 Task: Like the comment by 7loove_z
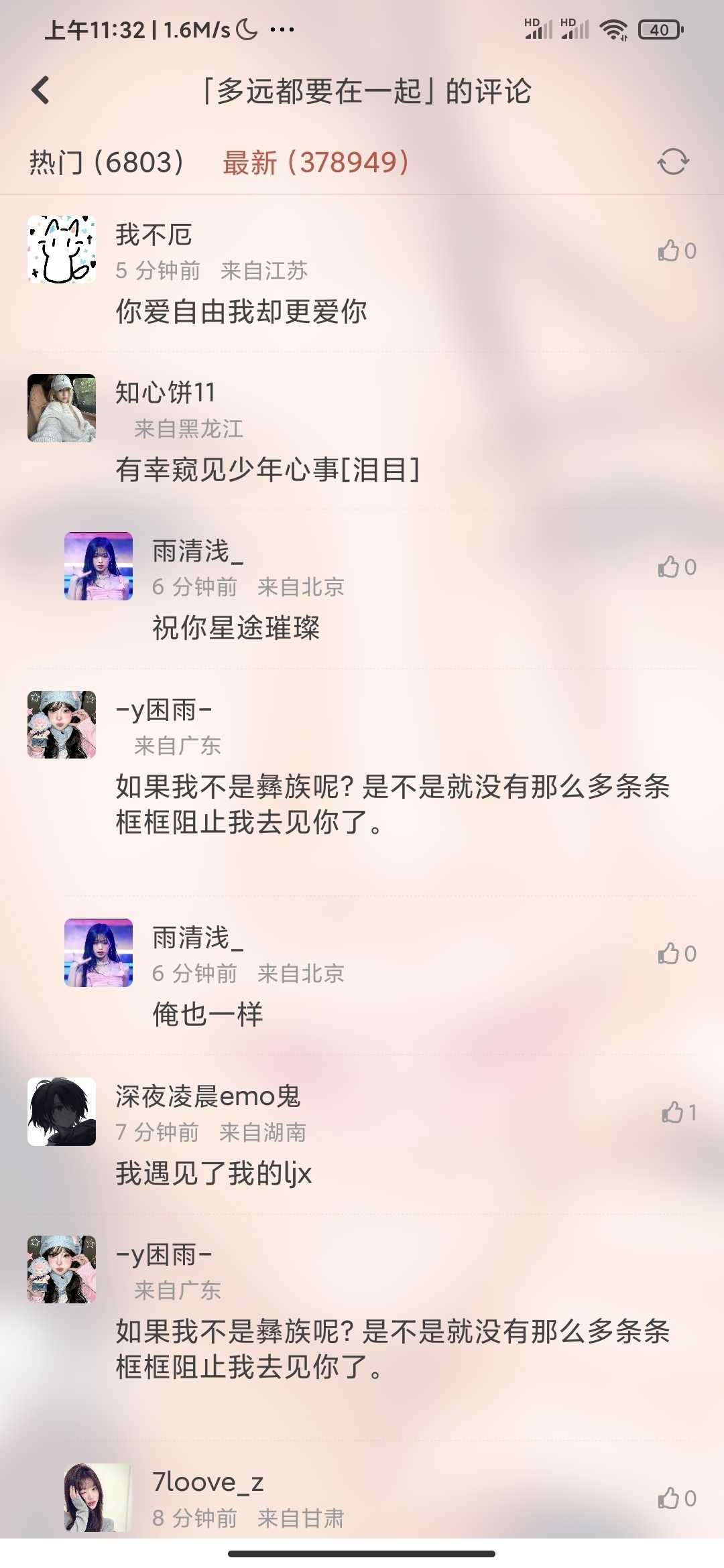point(676,1498)
